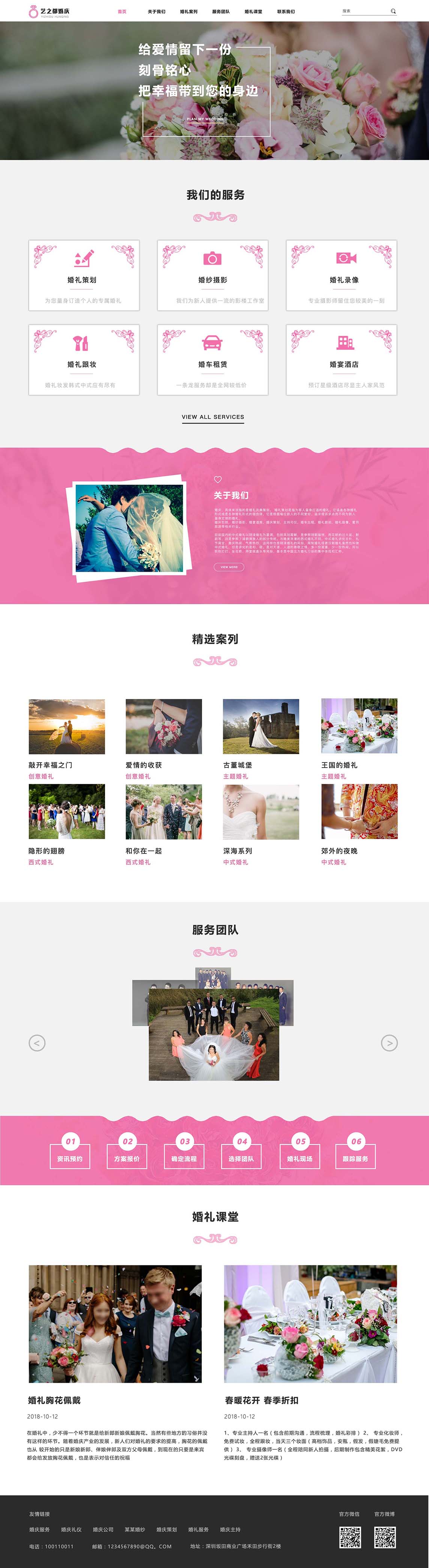This screenshot has width=429, height=1568.
Task: Select the 婚宴酒店 service card
Action: tap(341, 360)
